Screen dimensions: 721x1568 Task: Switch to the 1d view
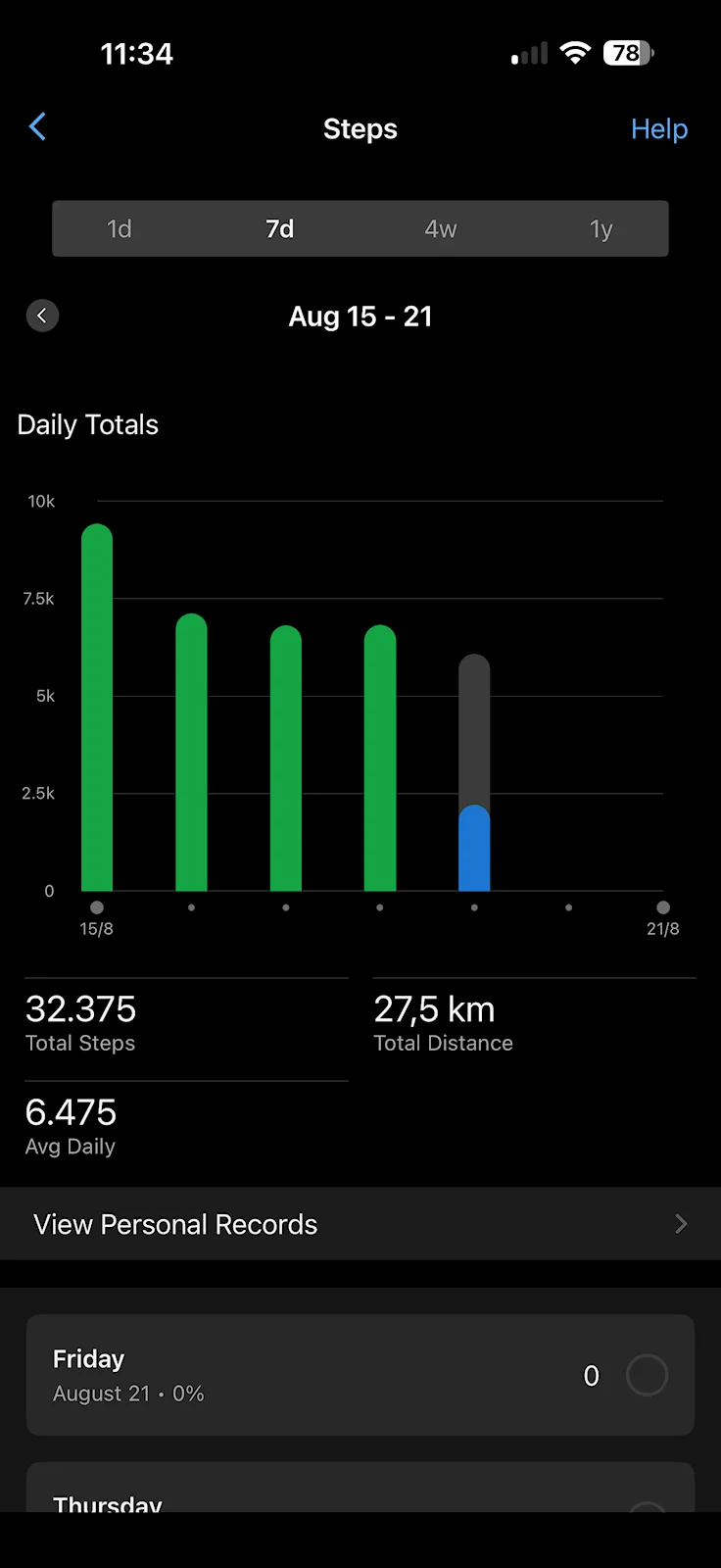tap(120, 229)
